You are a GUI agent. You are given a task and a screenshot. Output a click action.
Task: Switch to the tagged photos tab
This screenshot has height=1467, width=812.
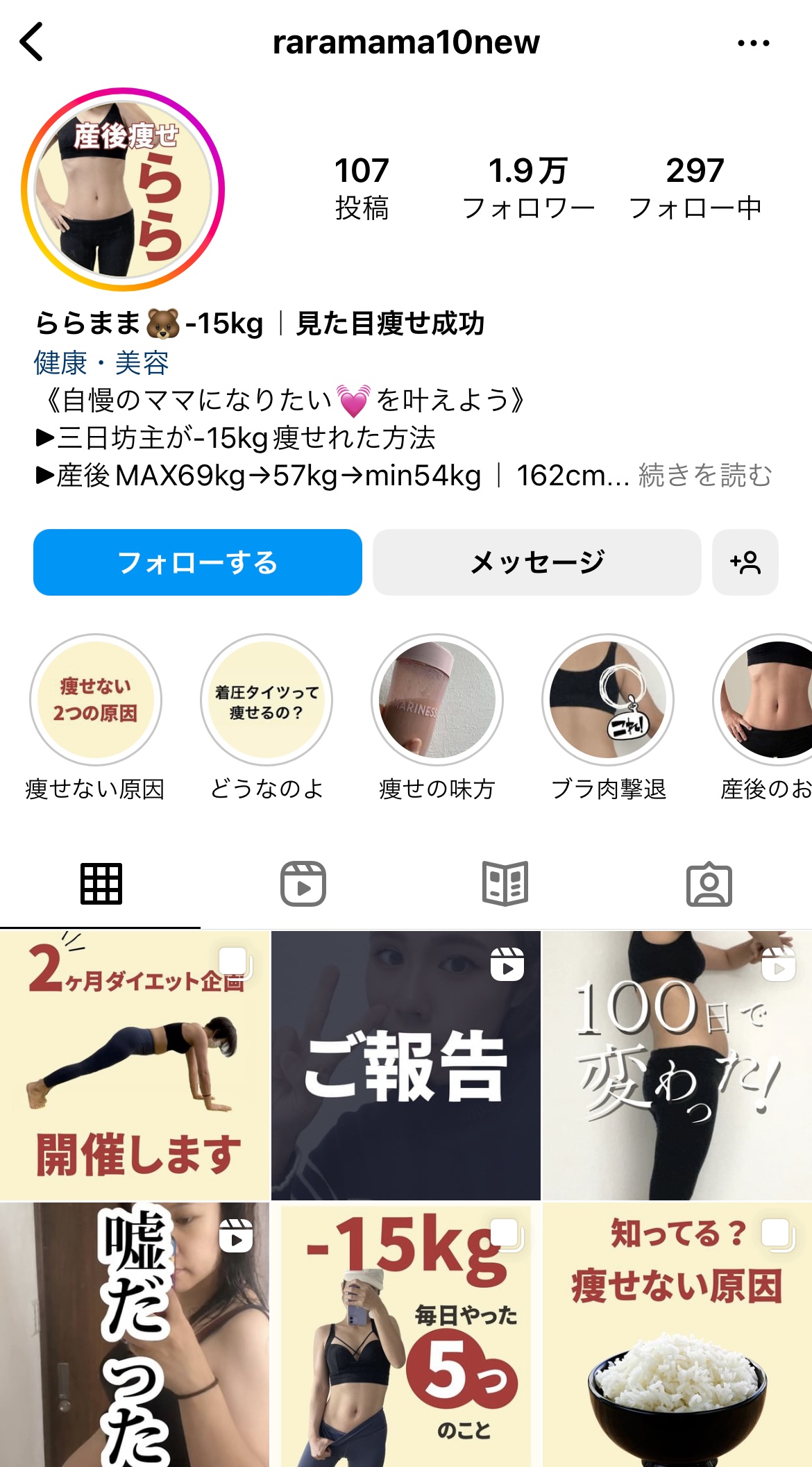pos(709,884)
